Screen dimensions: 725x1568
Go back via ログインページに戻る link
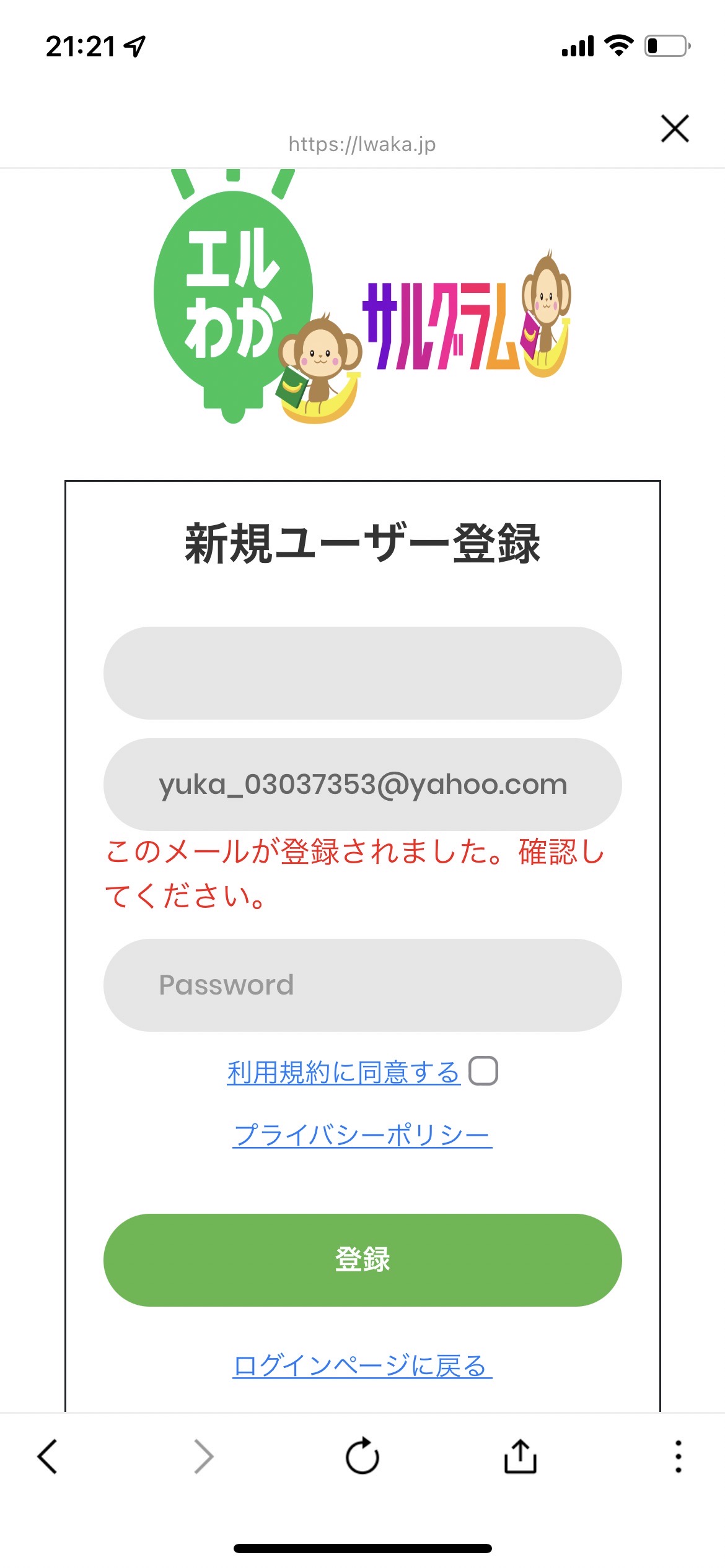click(x=362, y=1365)
